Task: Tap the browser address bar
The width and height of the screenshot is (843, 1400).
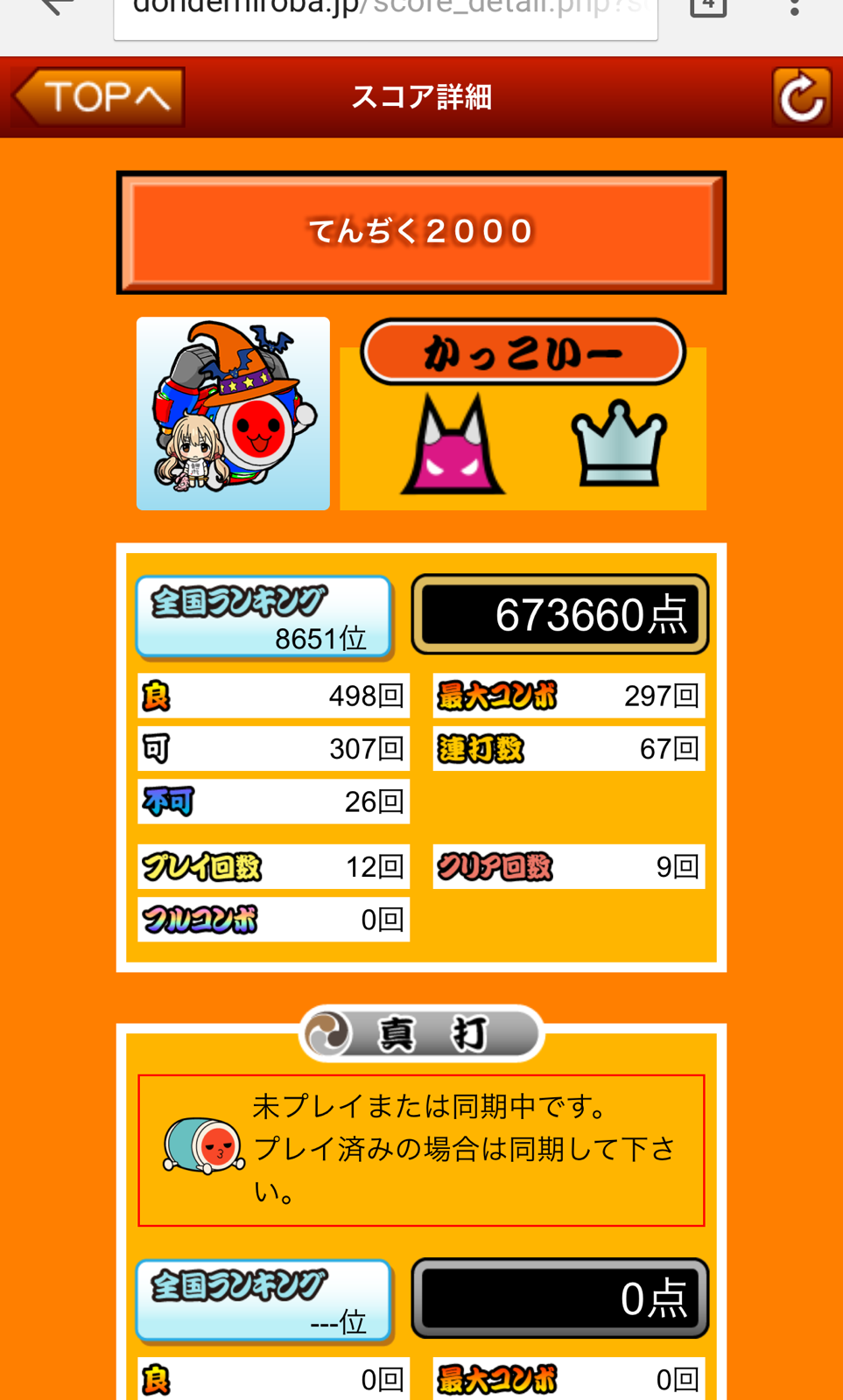Action: [x=385, y=16]
